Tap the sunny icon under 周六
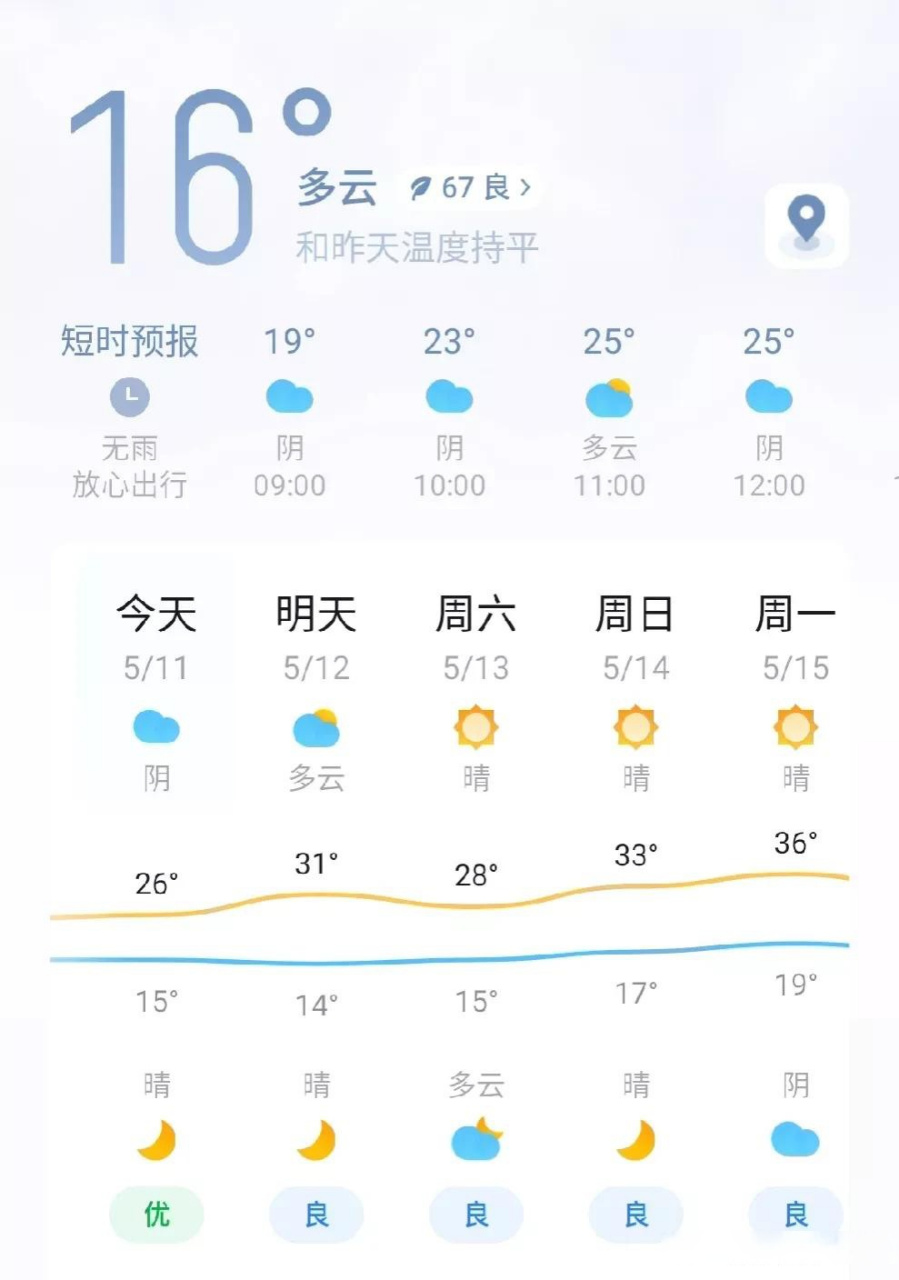 click(476, 729)
